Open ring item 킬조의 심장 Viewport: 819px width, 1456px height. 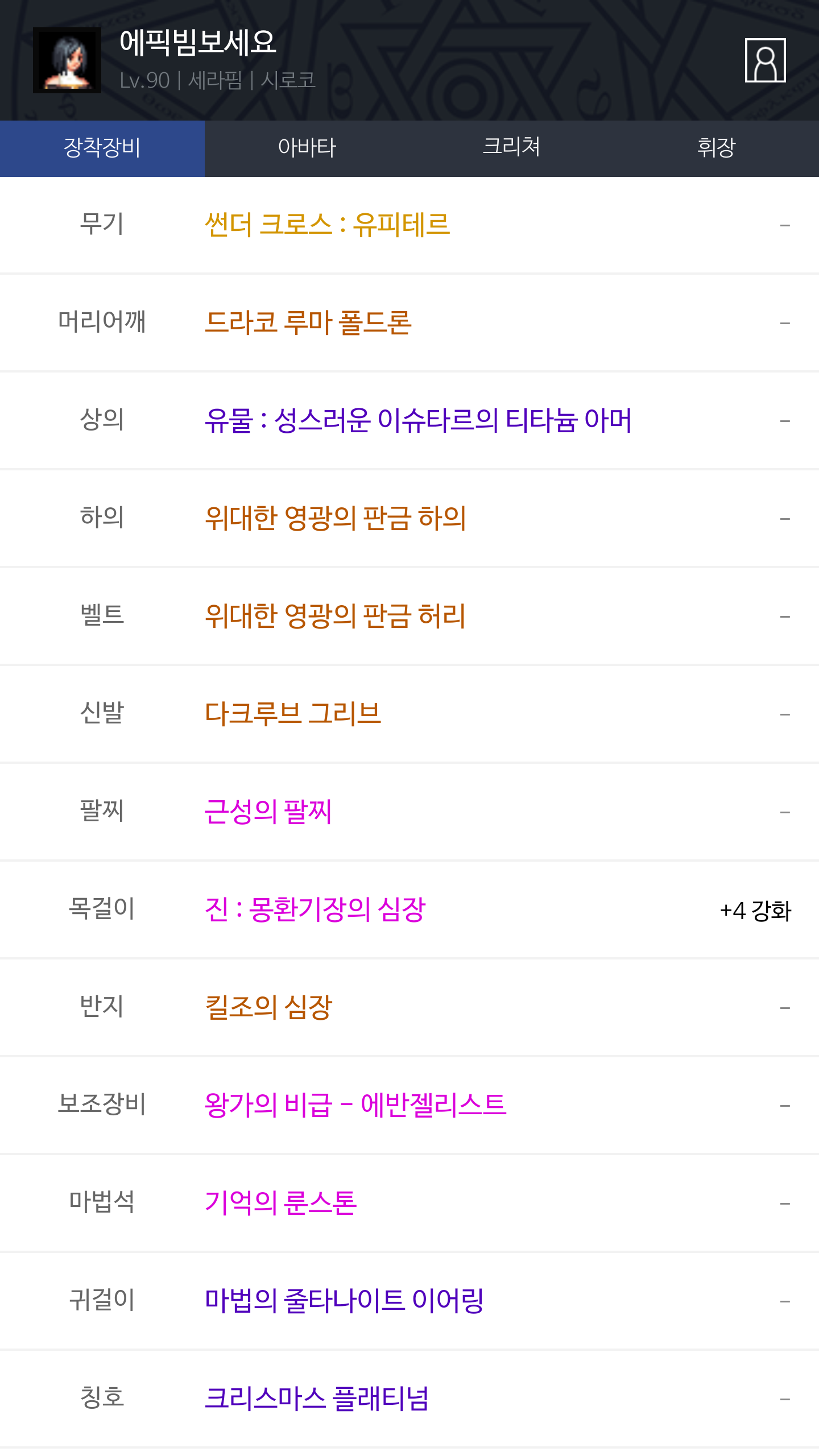pyautogui.click(x=268, y=1007)
